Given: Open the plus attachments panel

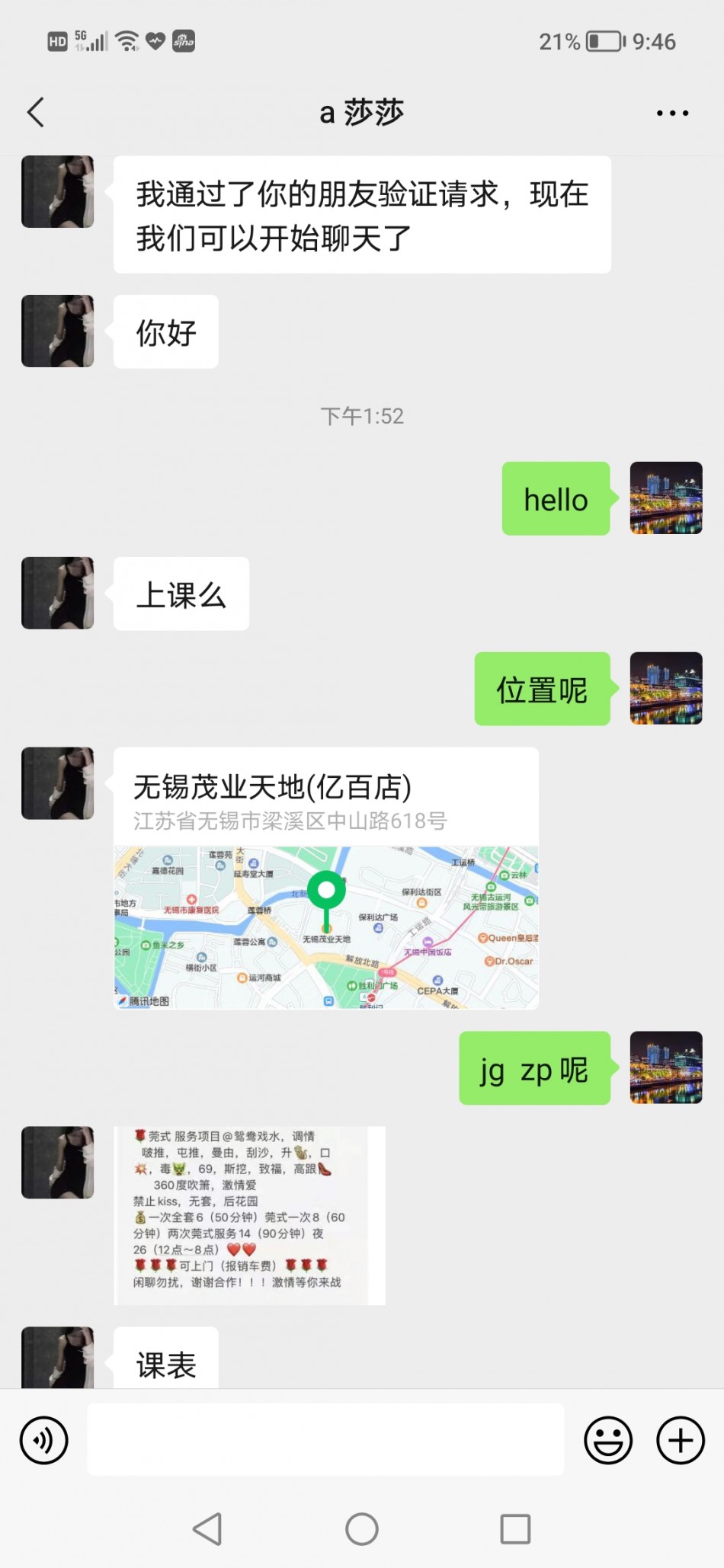Looking at the screenshot, I should click(x=680, y=1440).
